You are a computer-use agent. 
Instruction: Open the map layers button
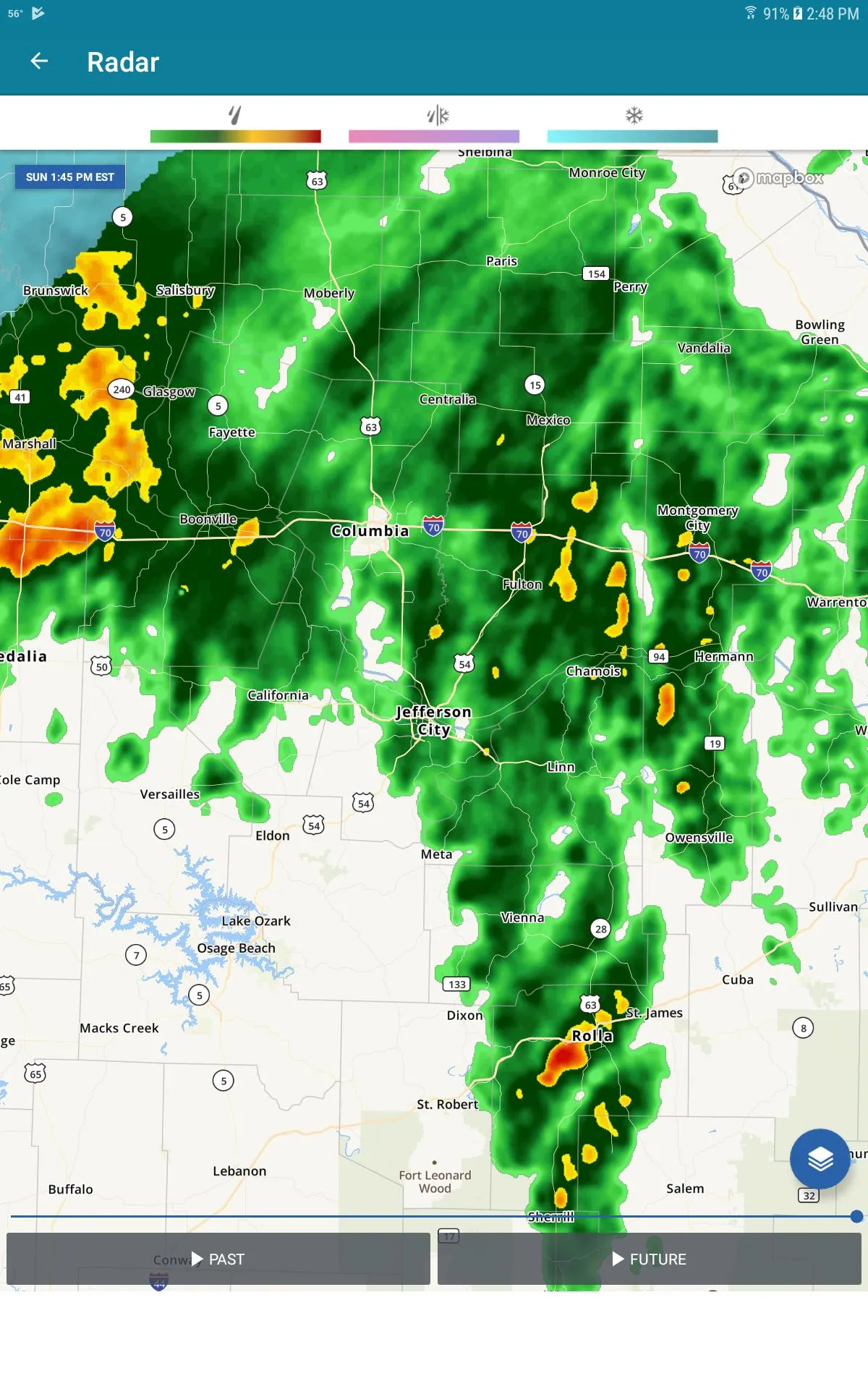coord(820,1159)
